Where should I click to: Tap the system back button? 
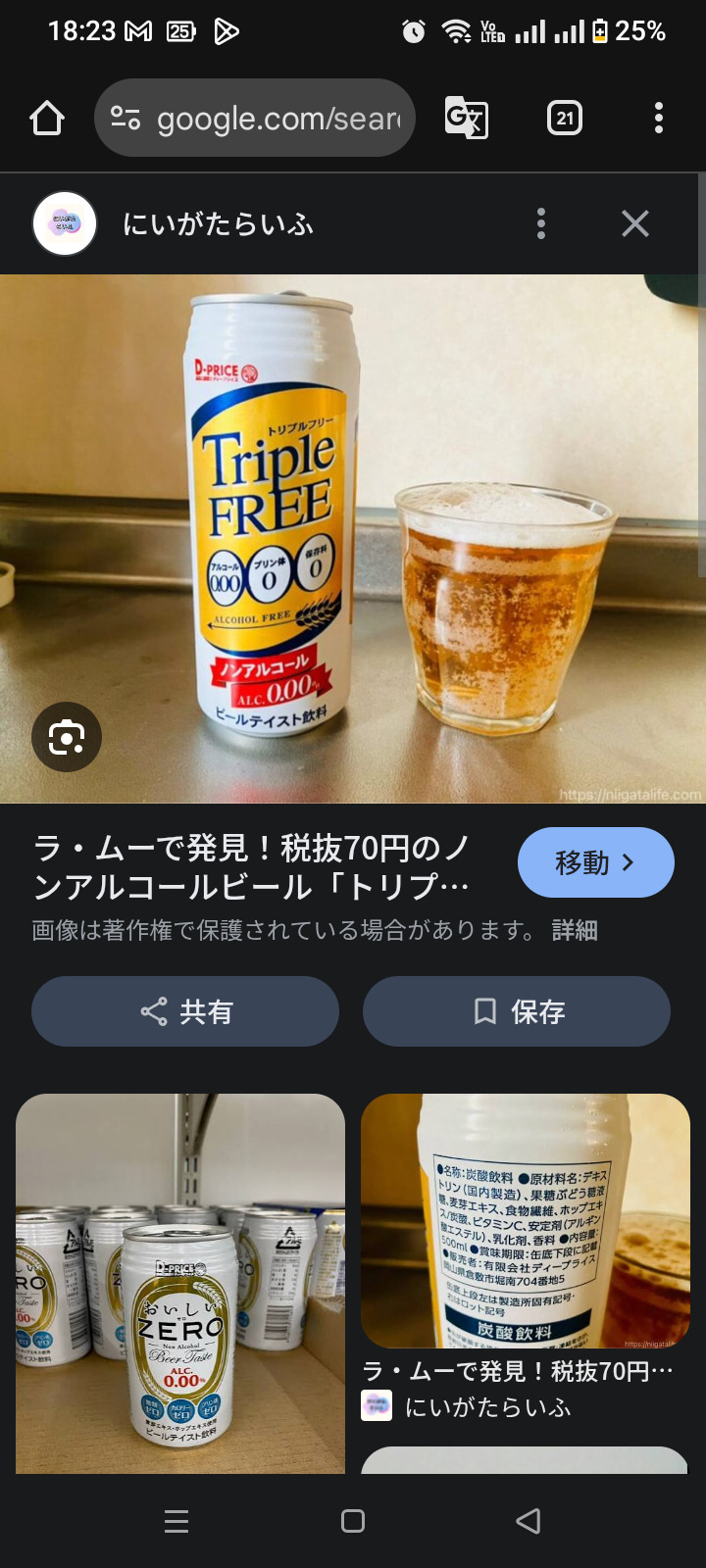click(529, 1521)
